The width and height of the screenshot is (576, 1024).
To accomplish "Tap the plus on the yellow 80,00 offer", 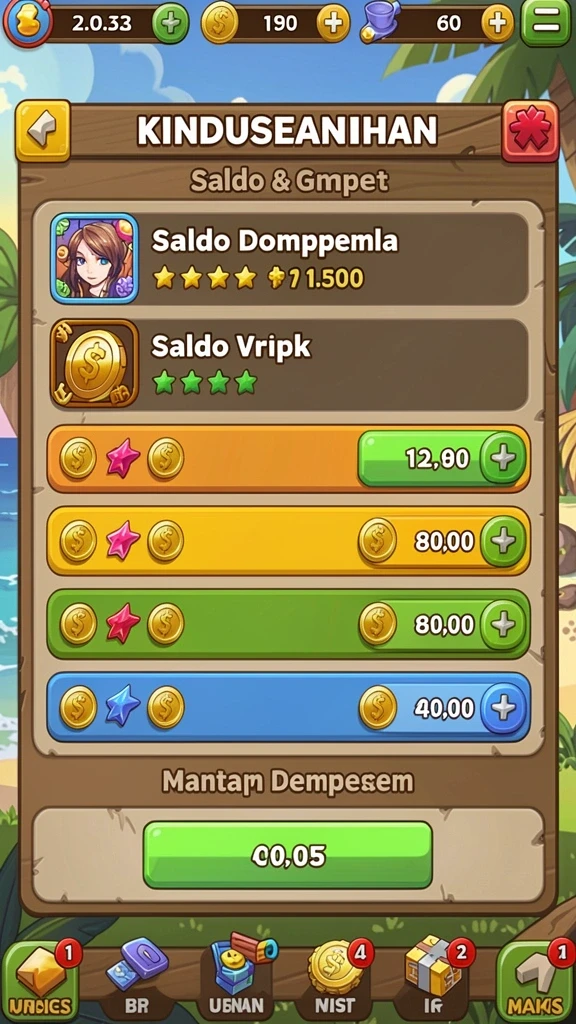I will pos(503,541).
